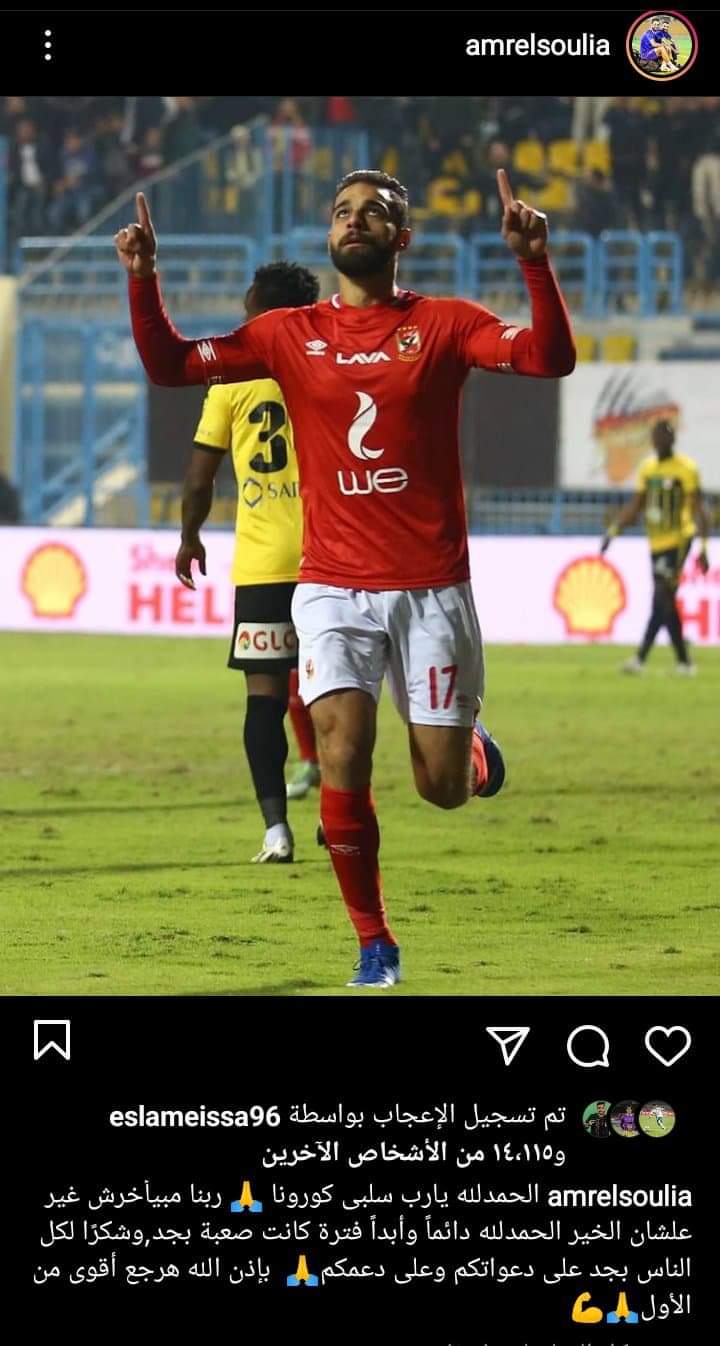Open the three-dot post options menu
The height and width of the screenshot is (1346, 720).
(47, 45)
